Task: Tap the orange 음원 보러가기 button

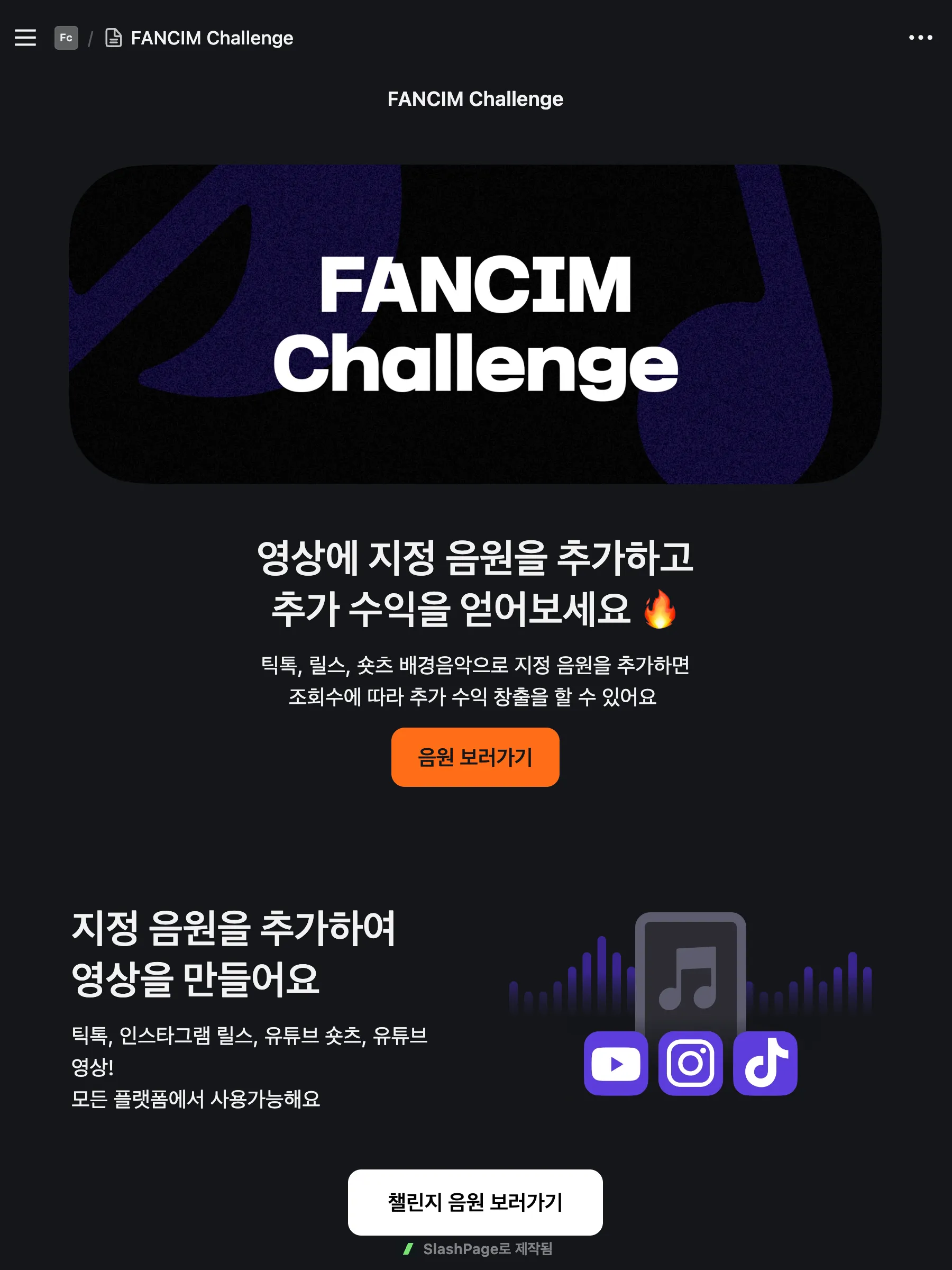Action: 475,757
